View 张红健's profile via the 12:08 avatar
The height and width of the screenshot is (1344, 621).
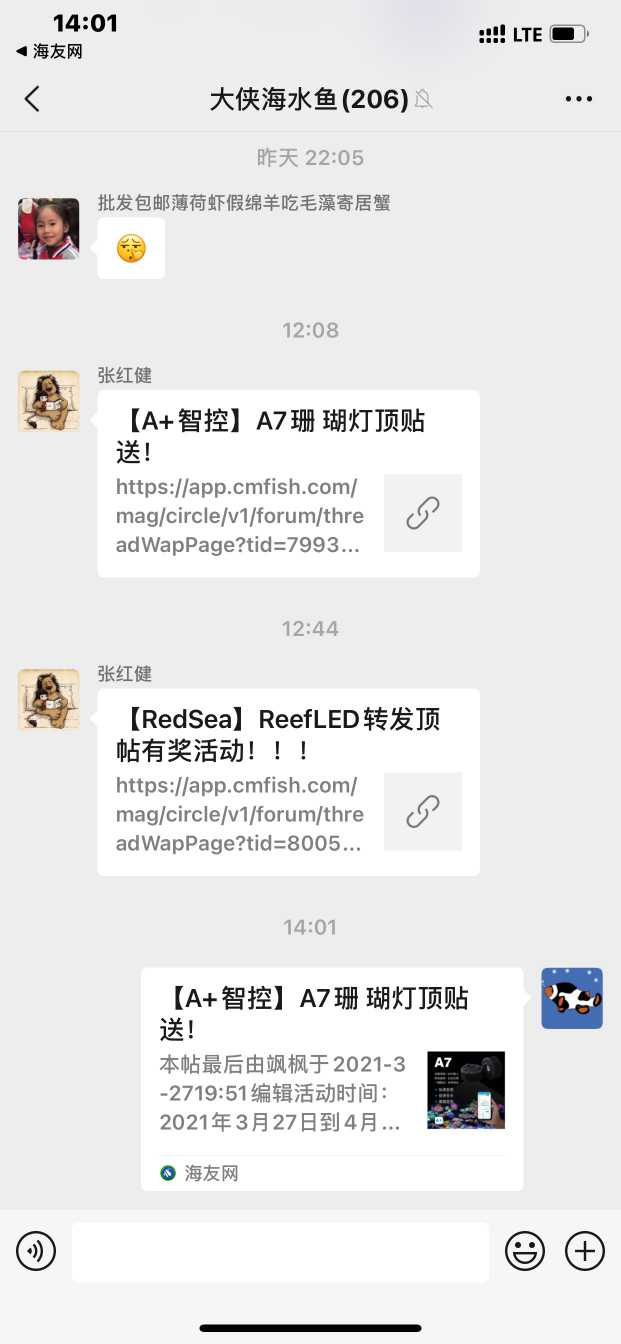[x=49, y=401]
